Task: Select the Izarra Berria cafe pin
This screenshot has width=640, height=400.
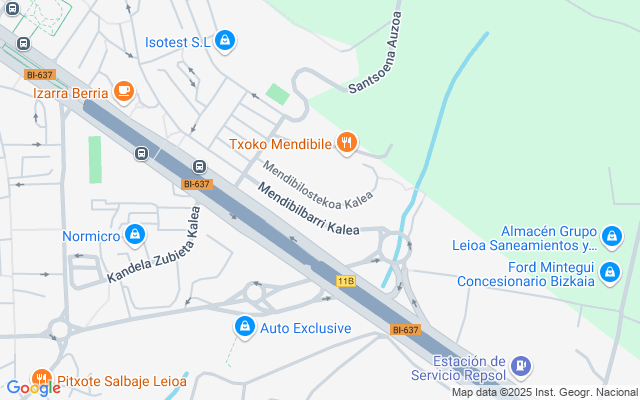Action: point(124,92)
